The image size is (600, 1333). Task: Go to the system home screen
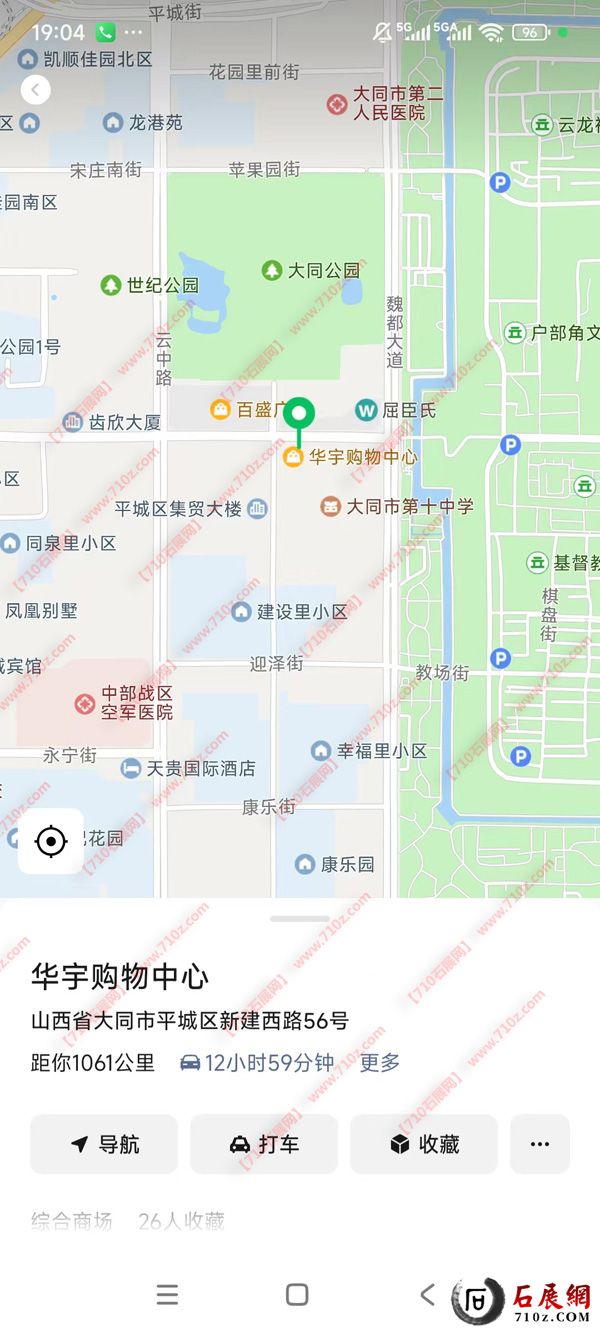point(297,1294)
